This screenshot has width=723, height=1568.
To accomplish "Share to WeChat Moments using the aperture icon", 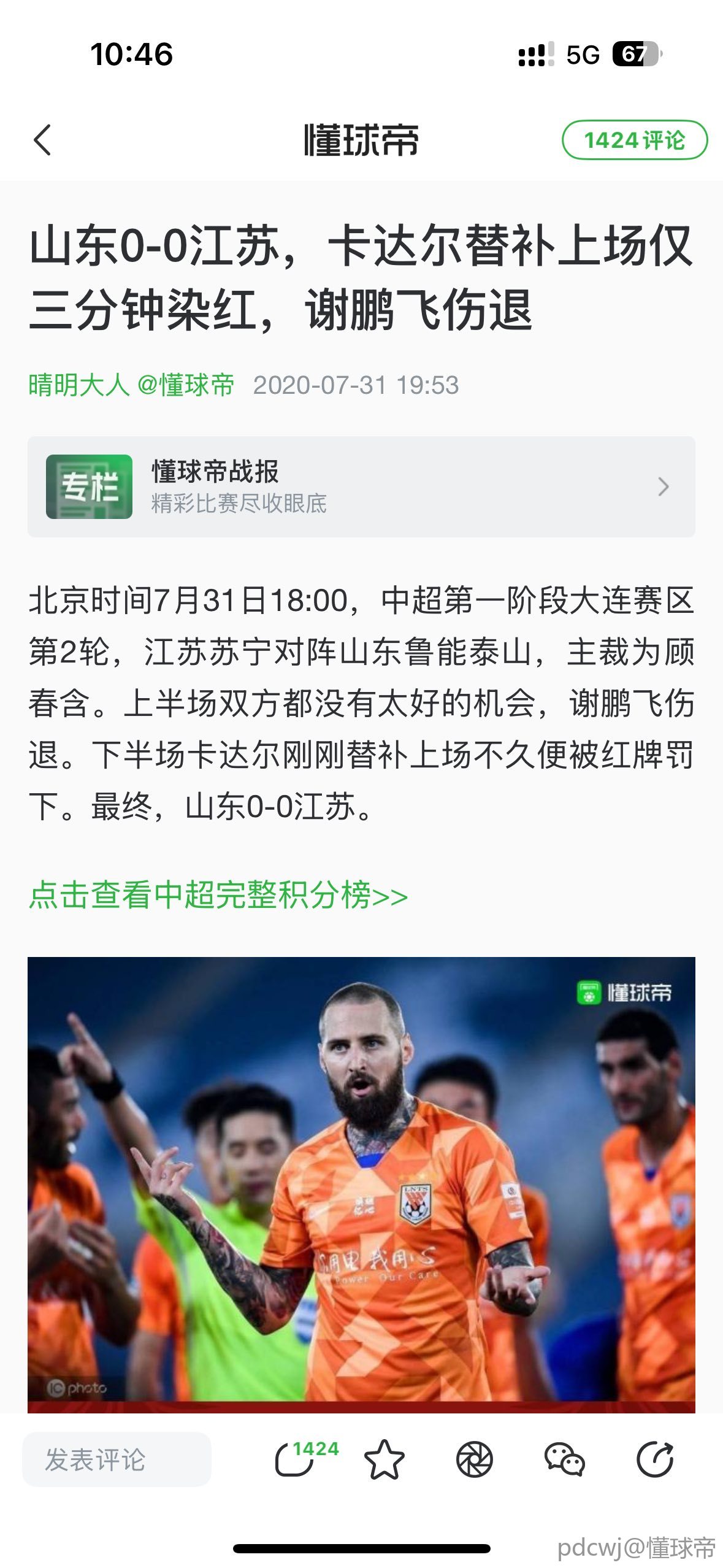I will 475,1459.
